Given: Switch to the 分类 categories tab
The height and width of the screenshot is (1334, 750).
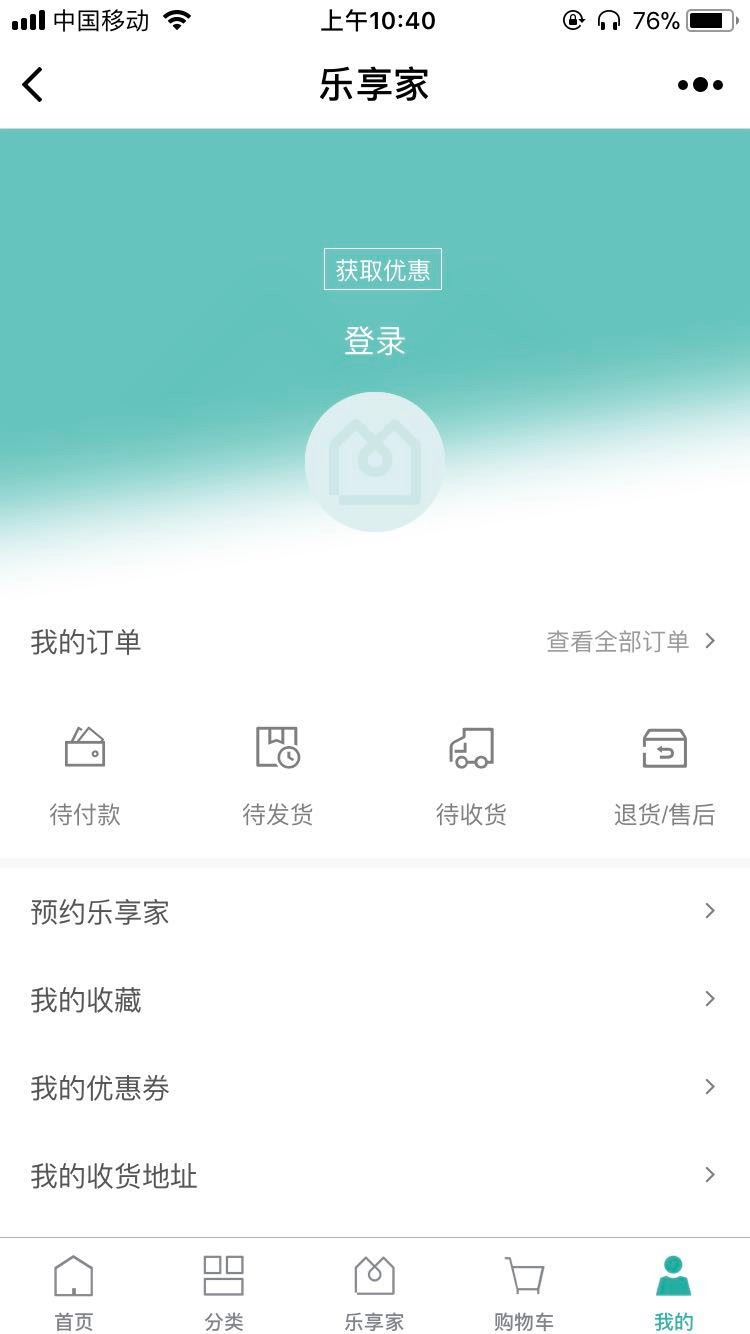Looking at the screenshot, I should 224,1292.
